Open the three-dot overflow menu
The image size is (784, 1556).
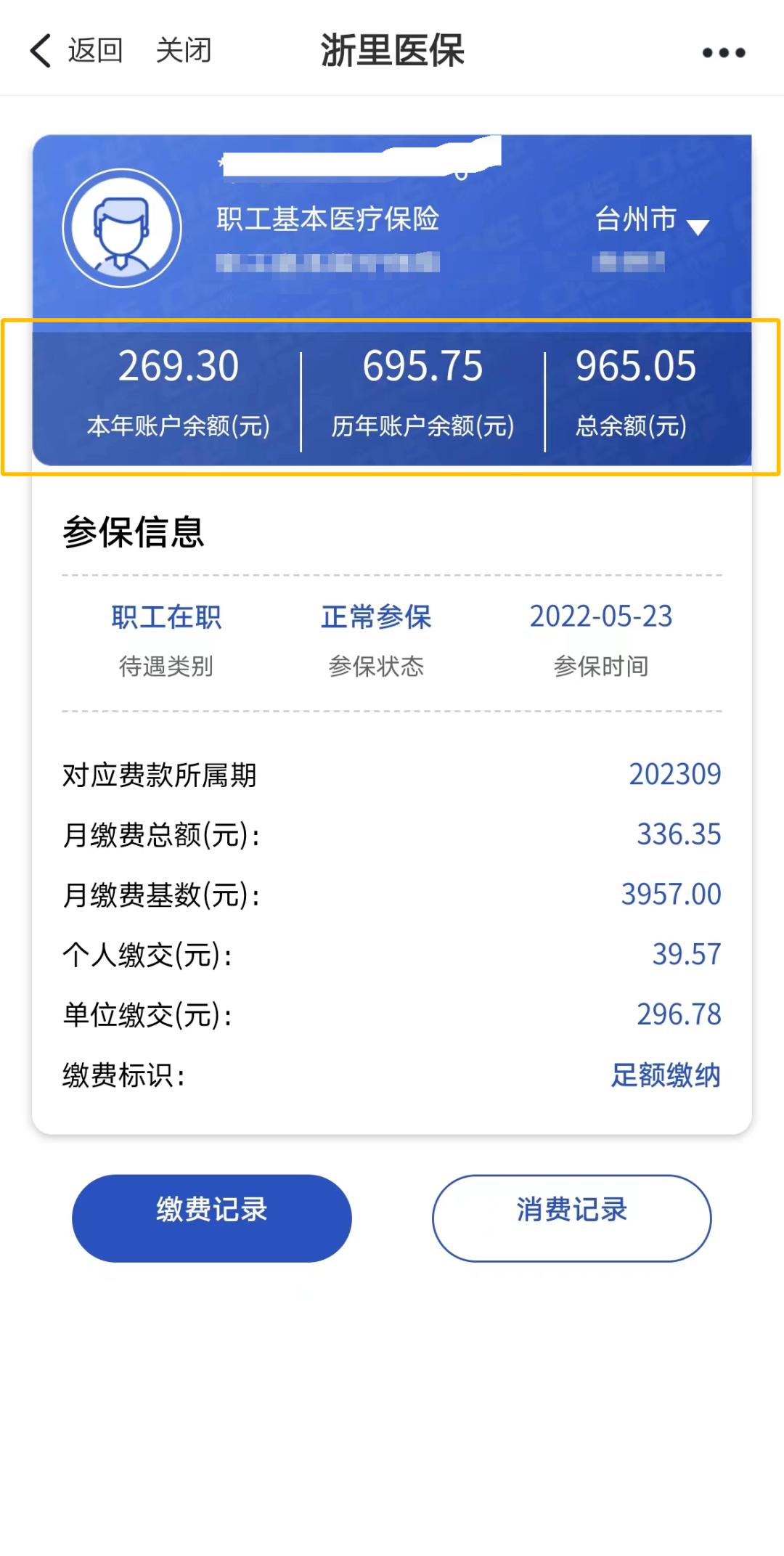coord(724,52)
